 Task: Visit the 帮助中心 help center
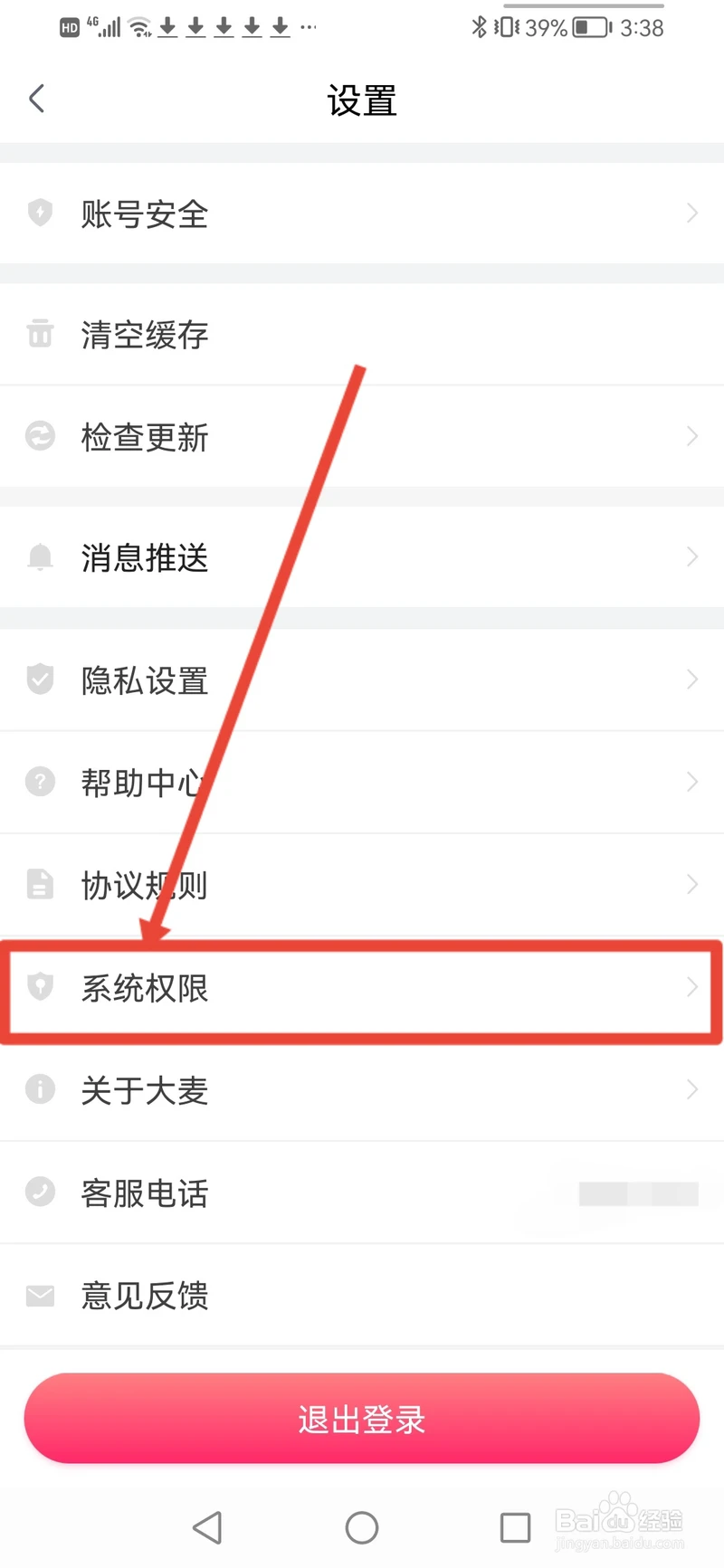362,783
